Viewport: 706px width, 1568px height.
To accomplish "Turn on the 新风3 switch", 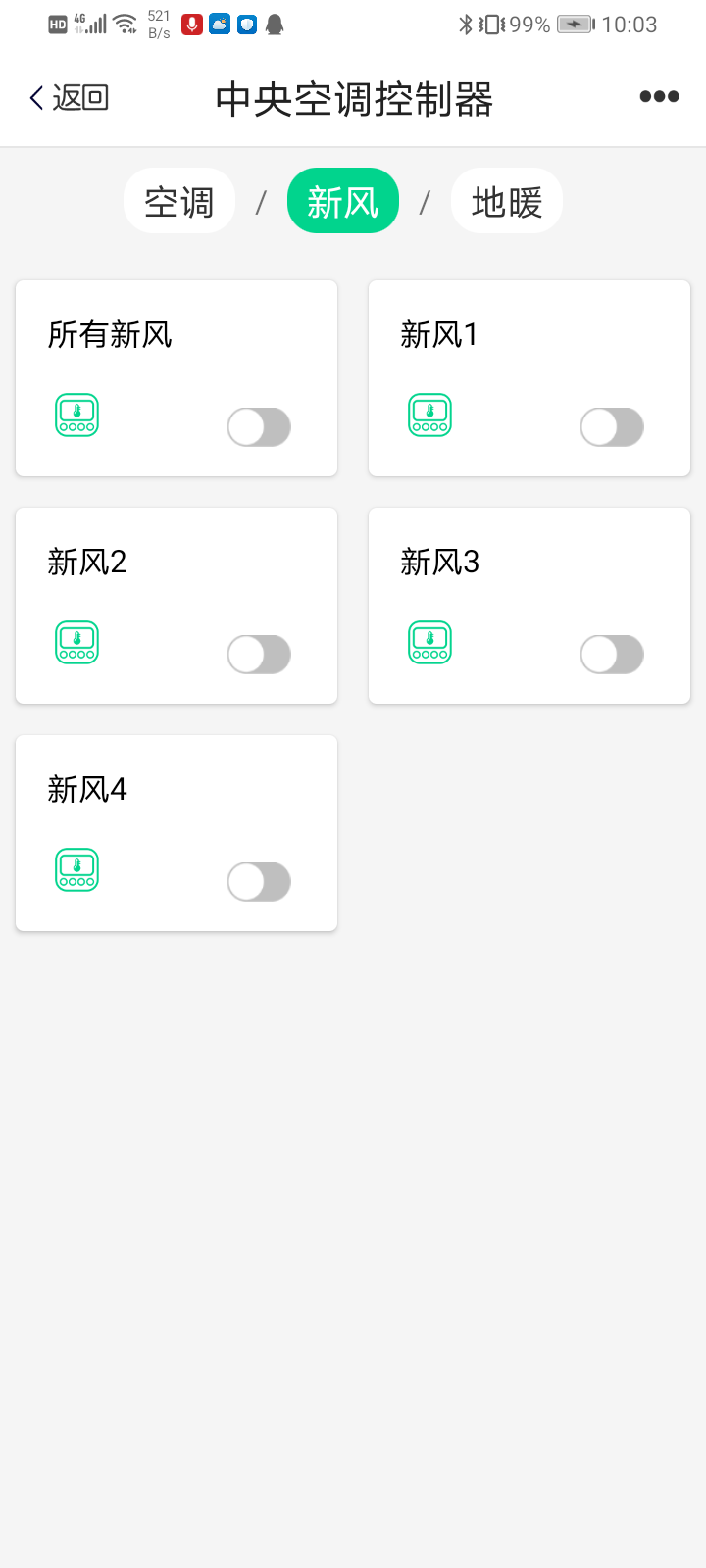I will pos(612,655).
